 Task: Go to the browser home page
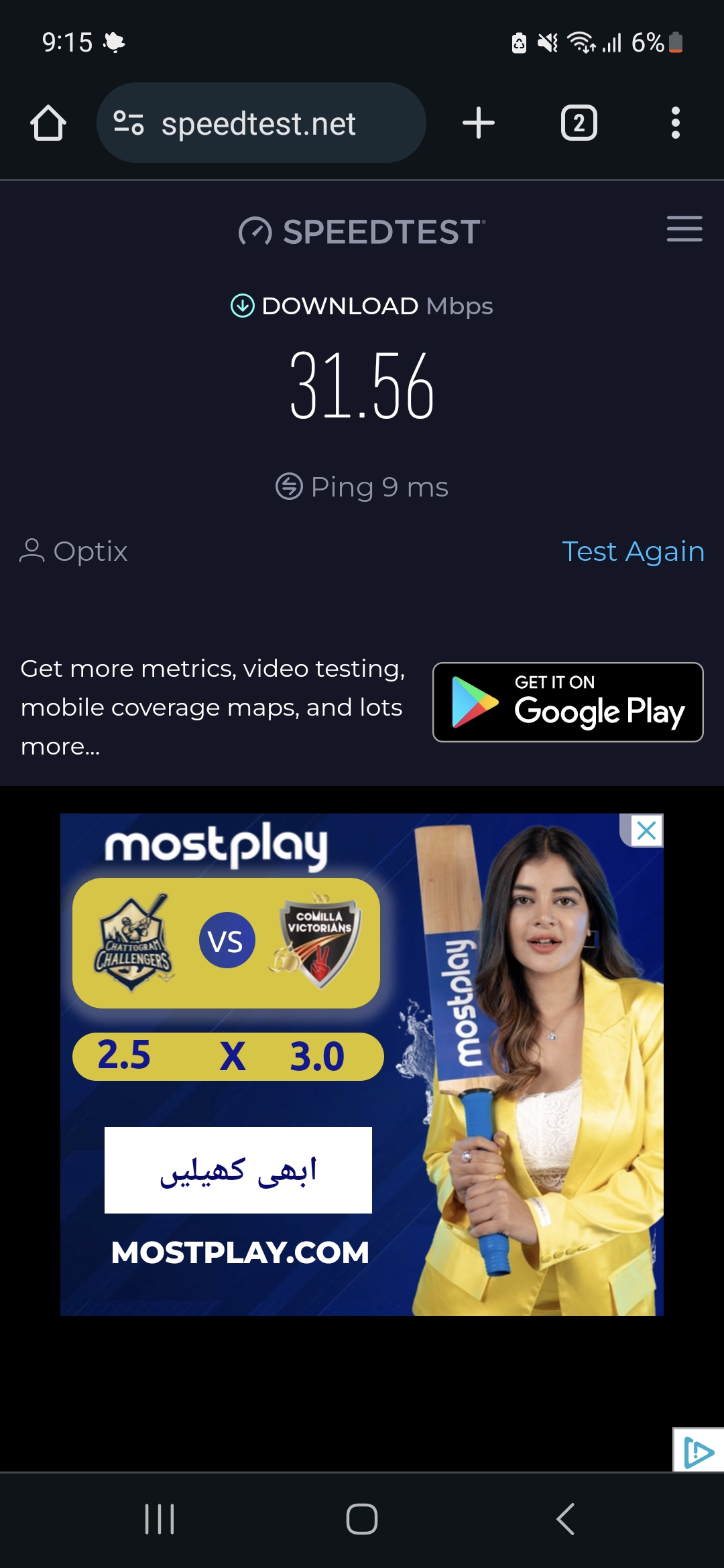click(x=48, y=123)
